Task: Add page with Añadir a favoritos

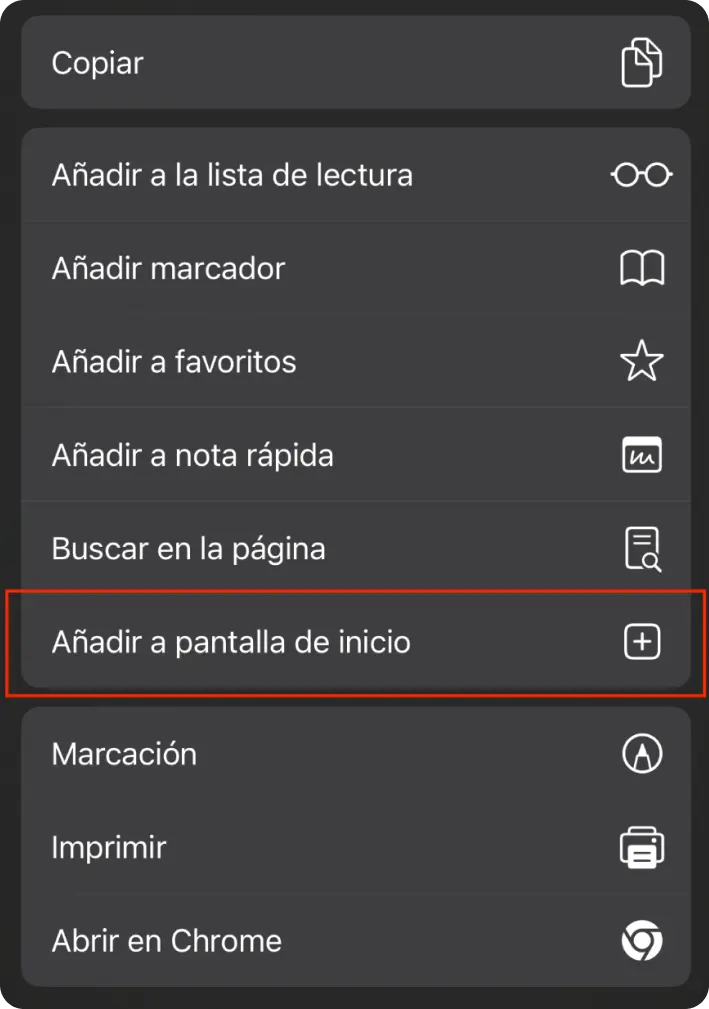Action: [x=355, y=361]
